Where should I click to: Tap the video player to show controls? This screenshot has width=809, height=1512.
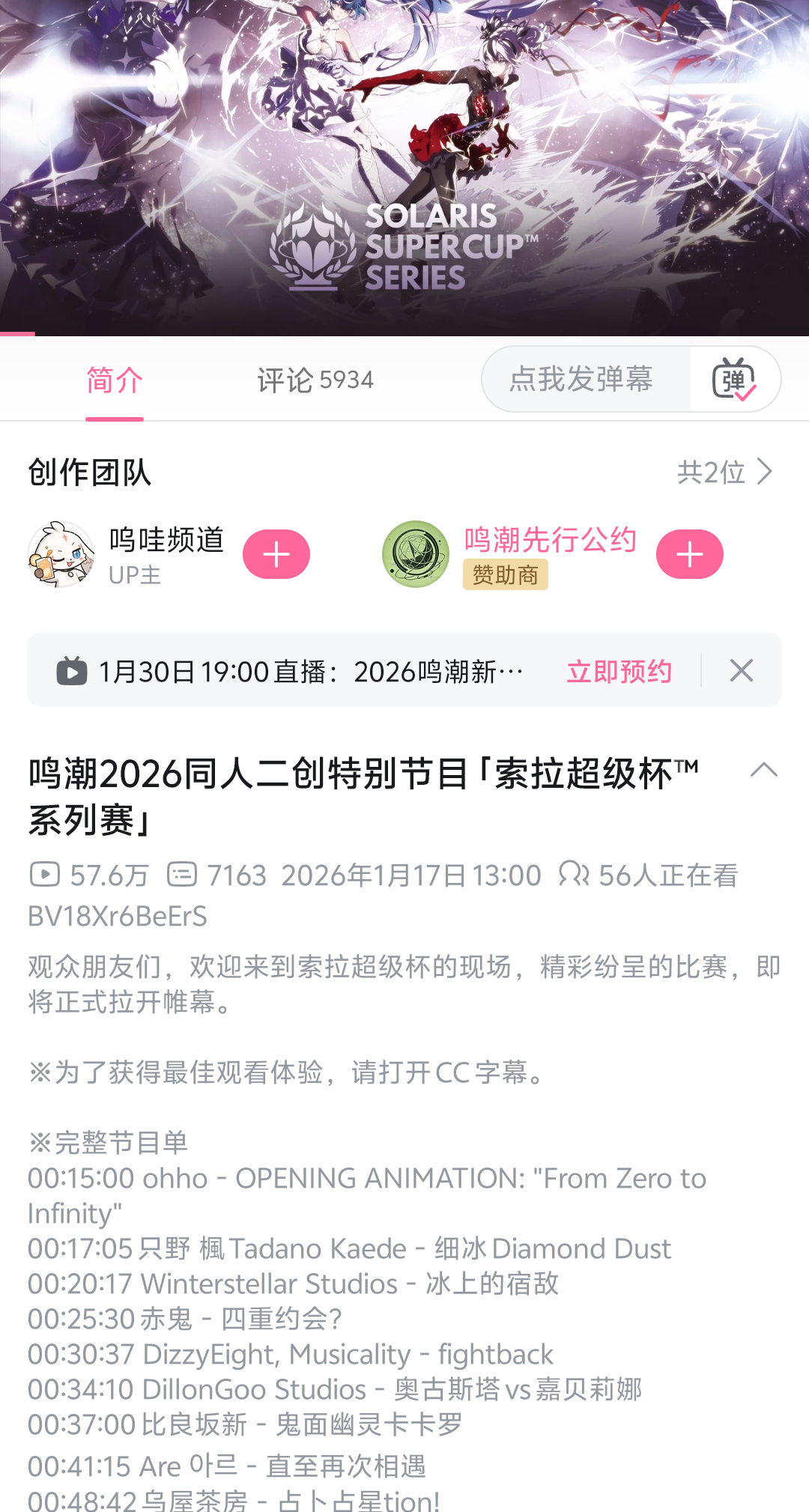coord(404,165)
